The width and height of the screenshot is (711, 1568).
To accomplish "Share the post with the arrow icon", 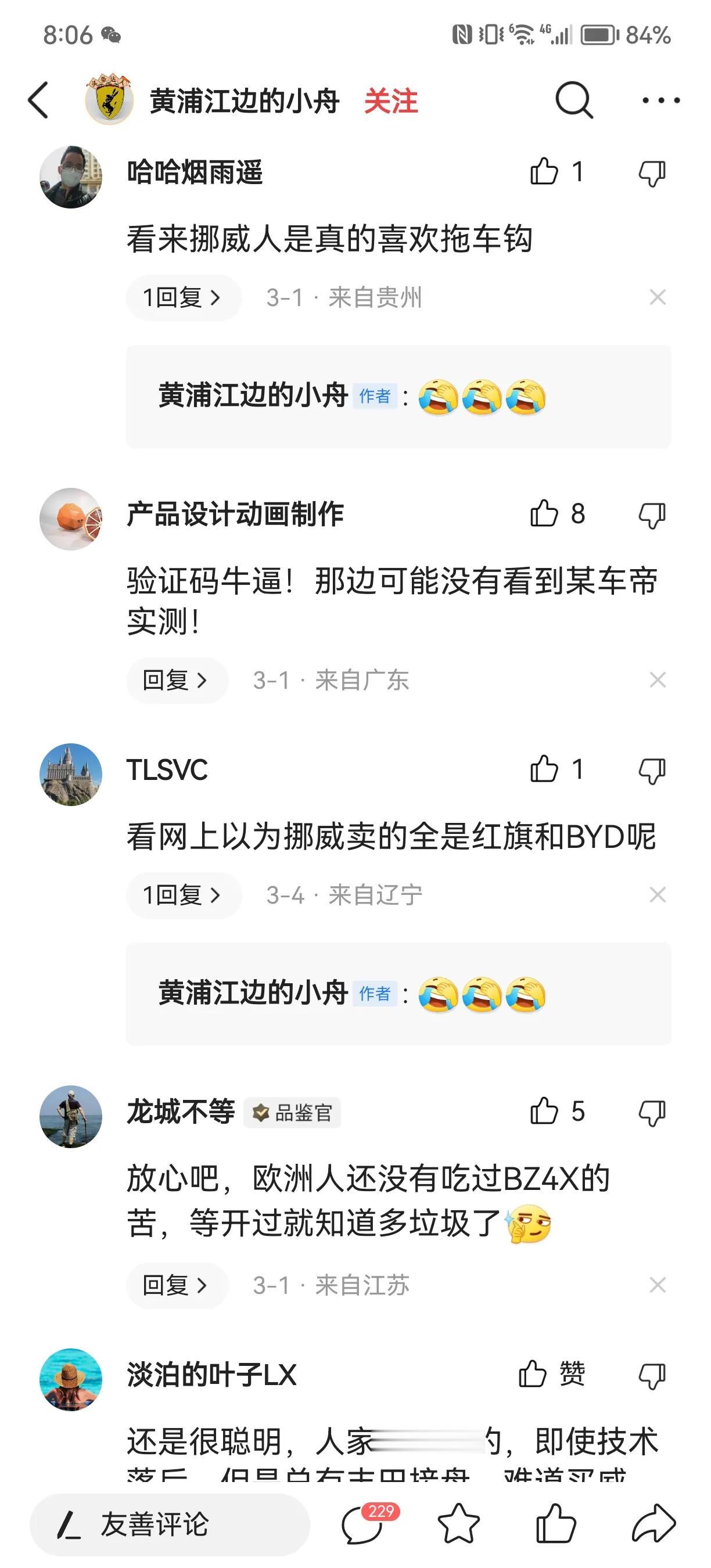I will pyautogui.click(x=653, y=1524).
